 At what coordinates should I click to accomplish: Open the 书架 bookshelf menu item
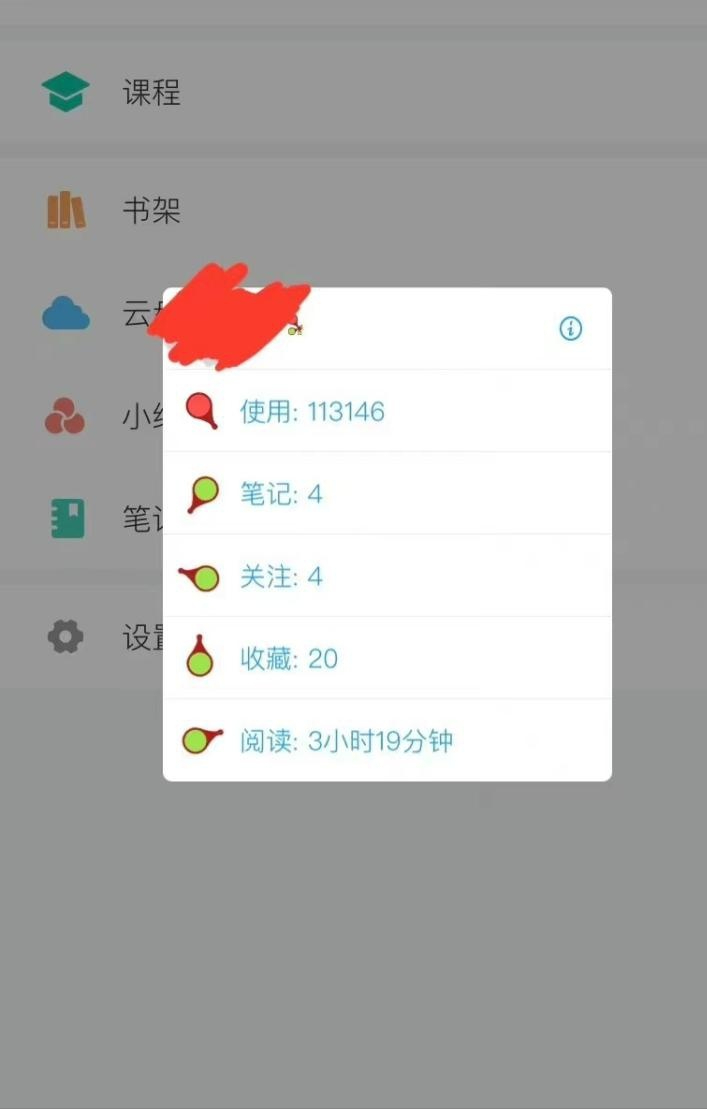(x=150, y=211)
